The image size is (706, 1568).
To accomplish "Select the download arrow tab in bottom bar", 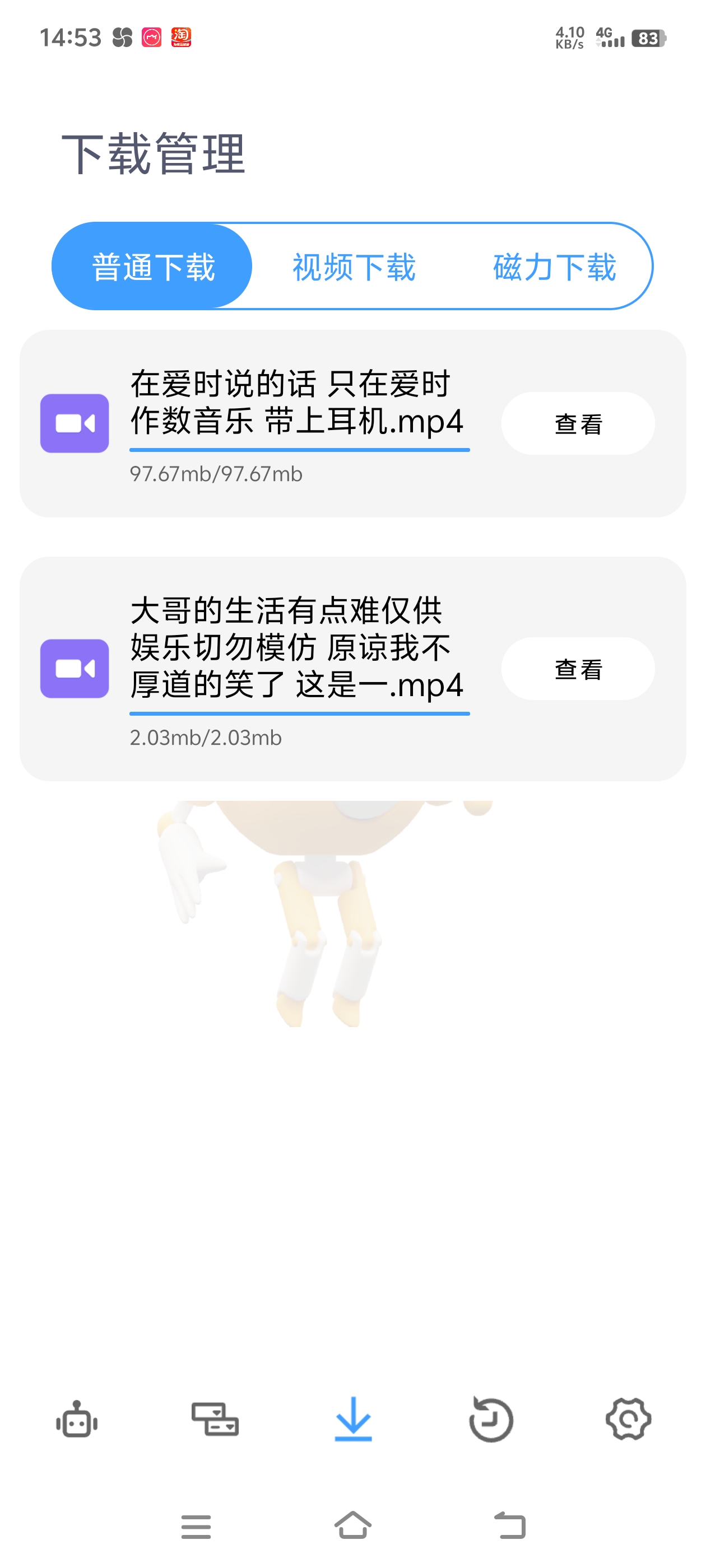I will click(x=354, y=1420).
